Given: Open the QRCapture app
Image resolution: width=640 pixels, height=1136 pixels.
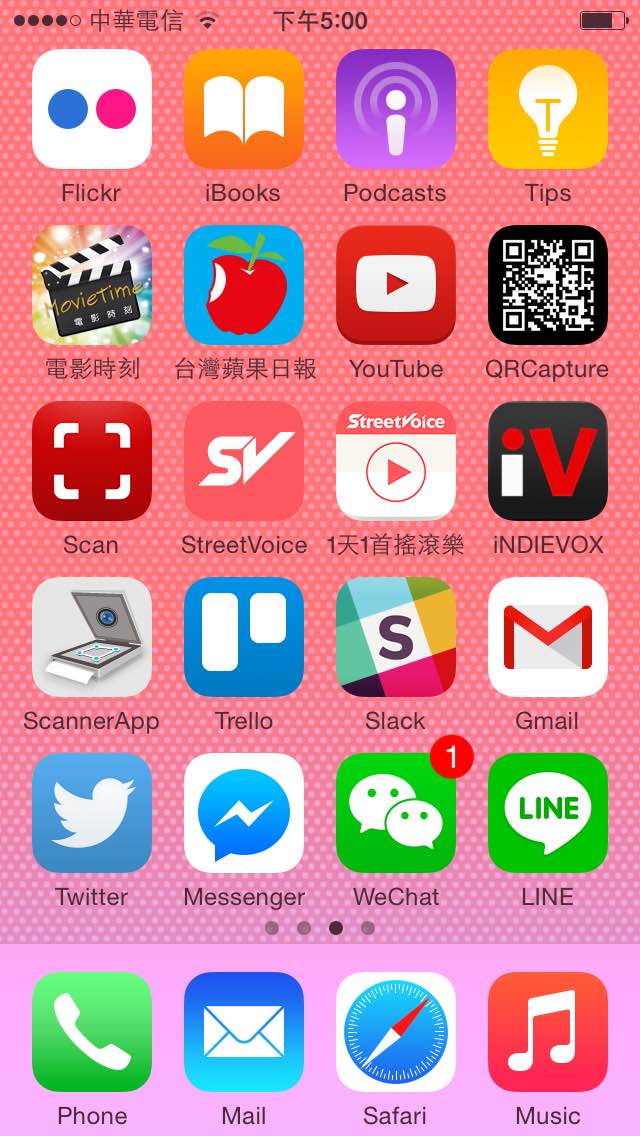Looking at the screenshot, I should [x=548, y=285].
